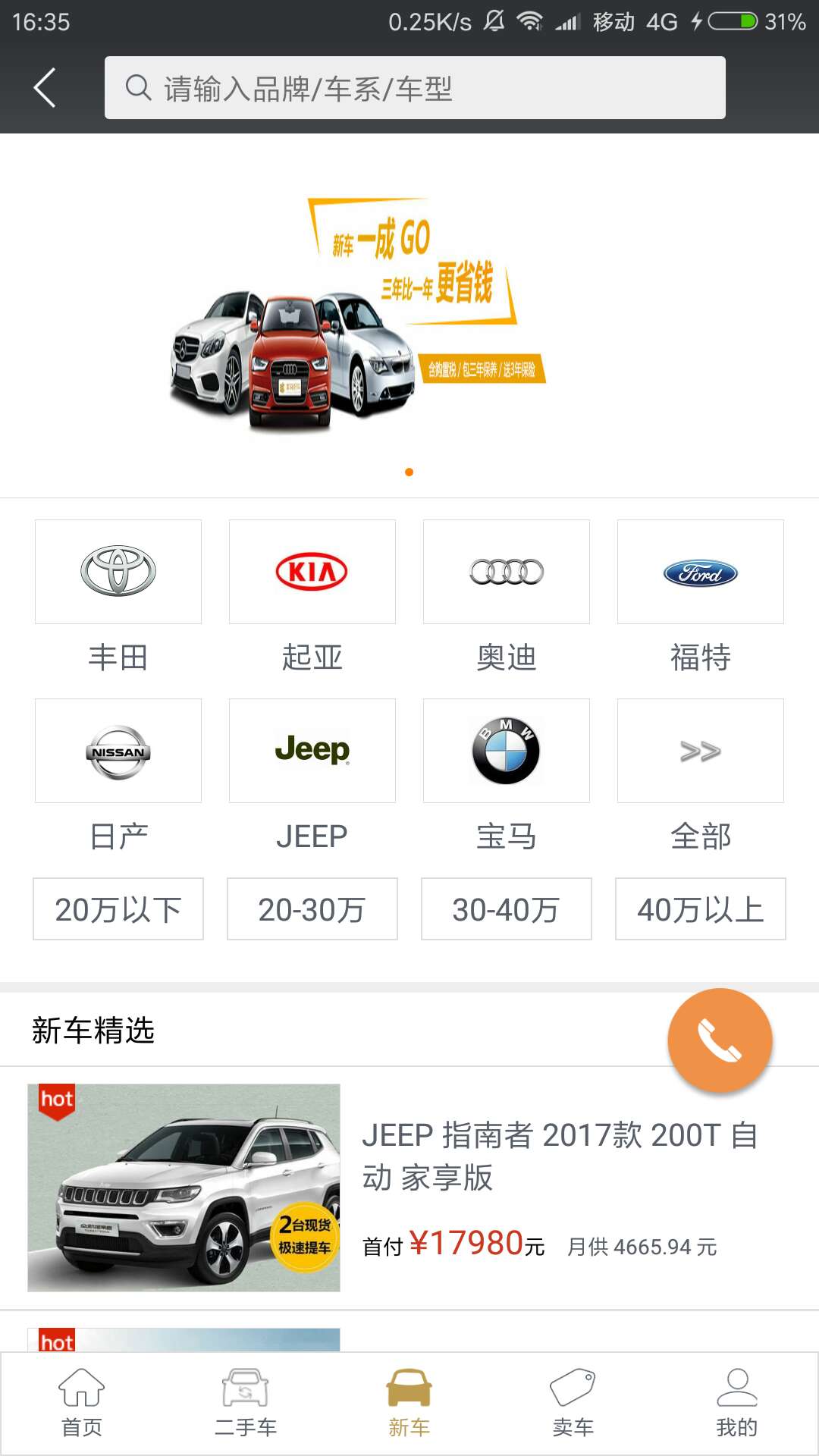This screenshot has width=819, height=1456.
Task: Select the 20万以下 price filter
Action: (x=118, y=908)
